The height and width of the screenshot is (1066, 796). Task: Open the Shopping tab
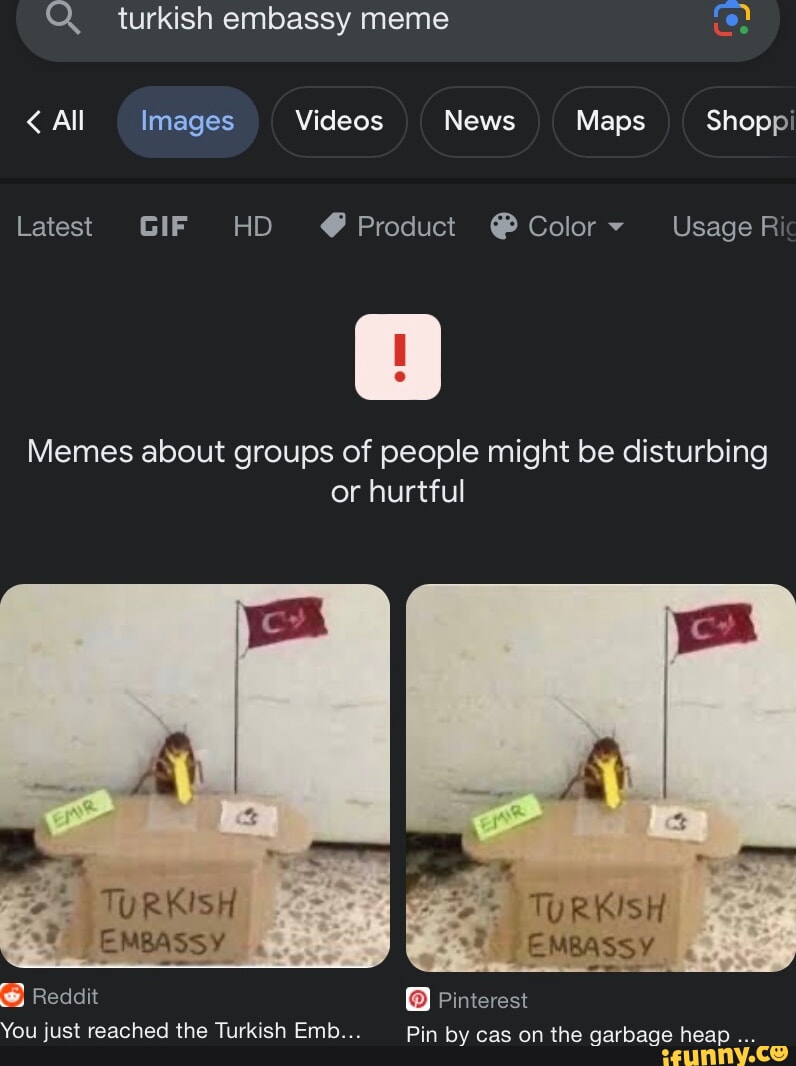point(745,121)
